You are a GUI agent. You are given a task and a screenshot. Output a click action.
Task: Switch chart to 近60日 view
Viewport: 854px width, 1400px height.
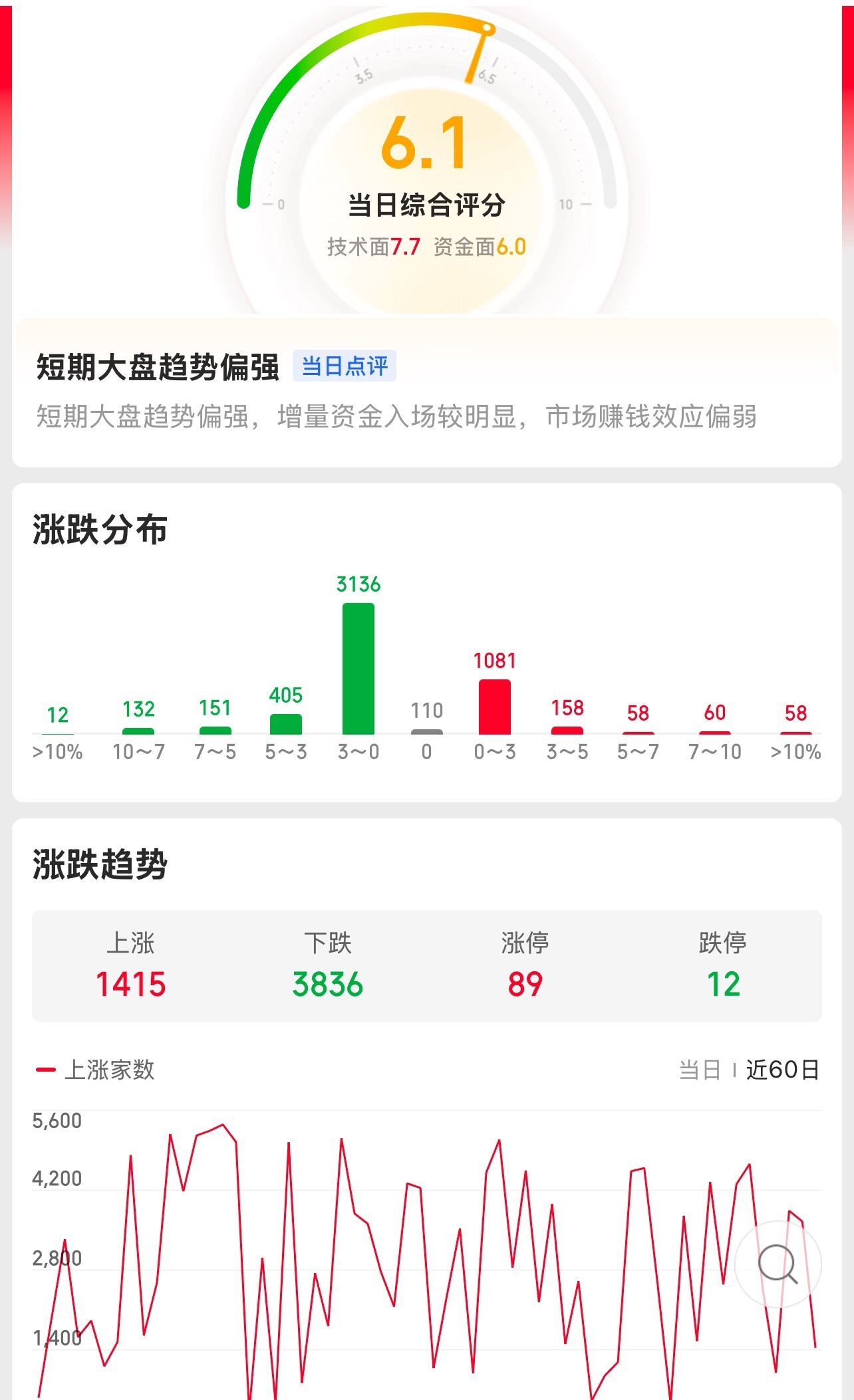pos(782,1070)
